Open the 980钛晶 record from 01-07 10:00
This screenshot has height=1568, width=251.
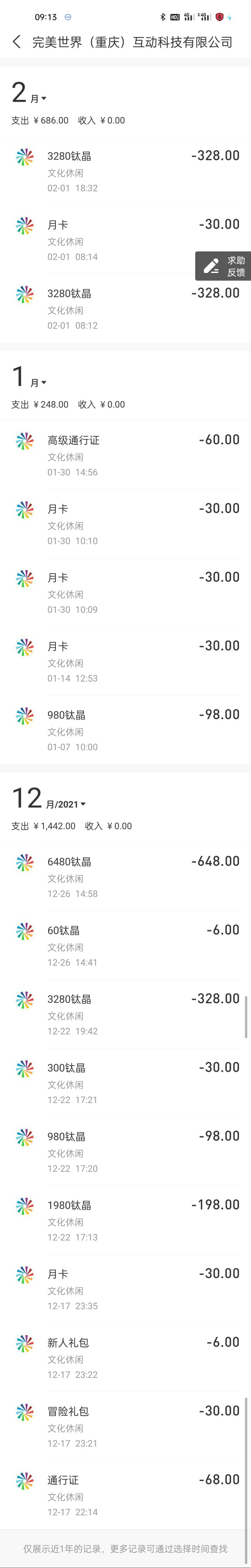pyautogui.click(x=125, y=731)
